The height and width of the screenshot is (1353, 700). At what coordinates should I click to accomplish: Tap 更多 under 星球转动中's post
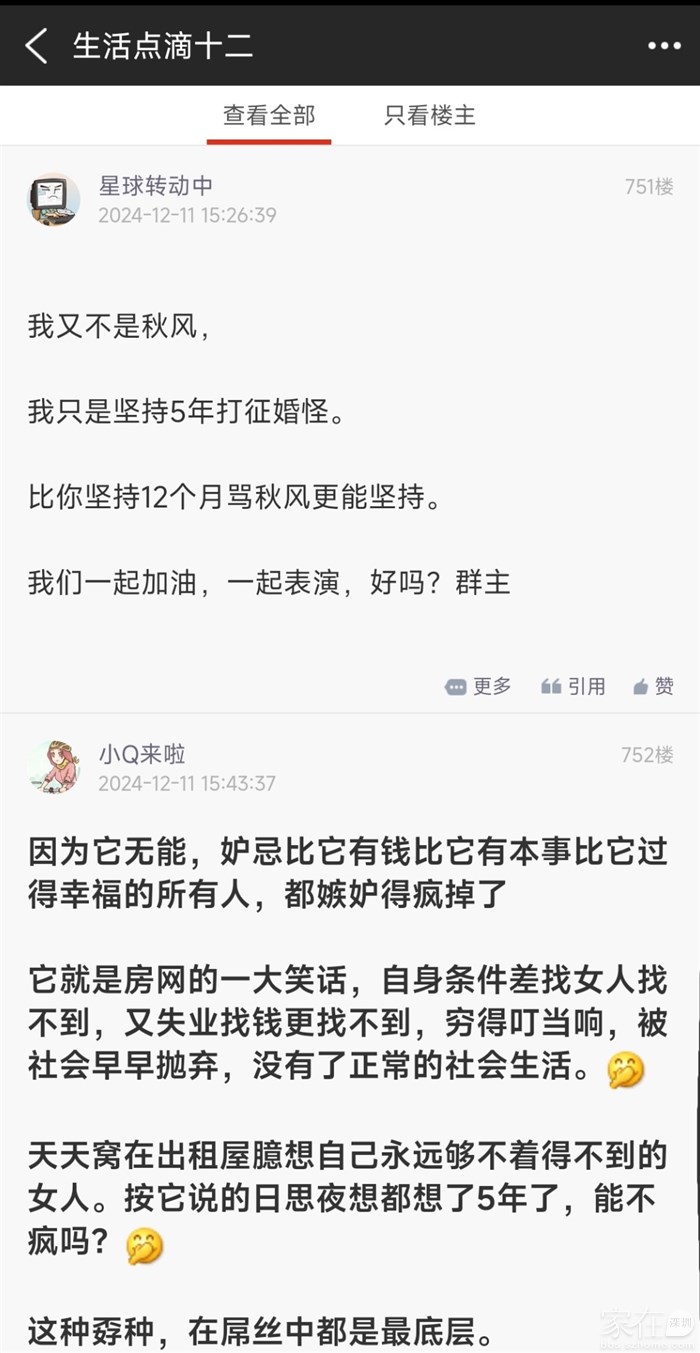pyautogui.click(x=479, y=686)
